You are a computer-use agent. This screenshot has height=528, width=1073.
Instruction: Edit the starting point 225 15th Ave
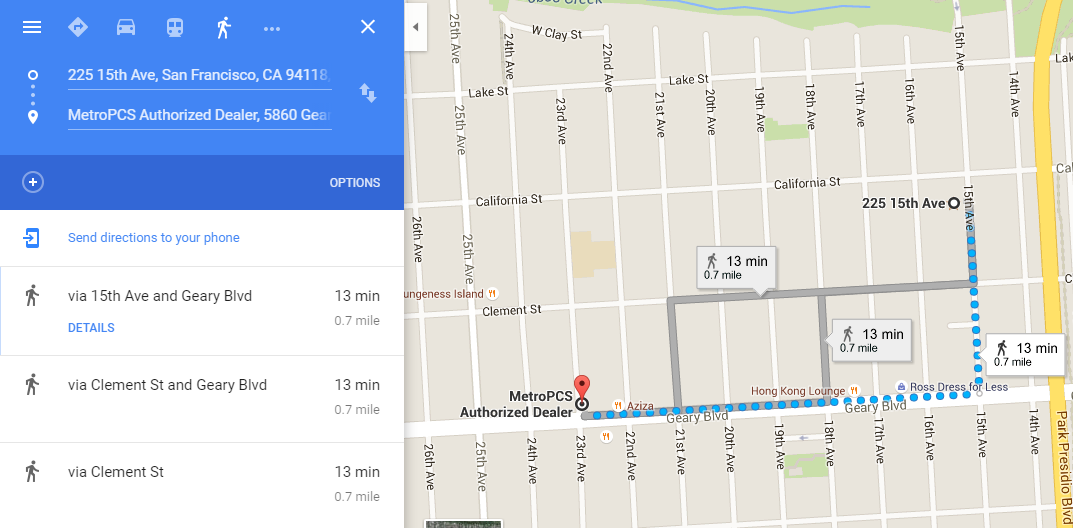pos(198,75)
